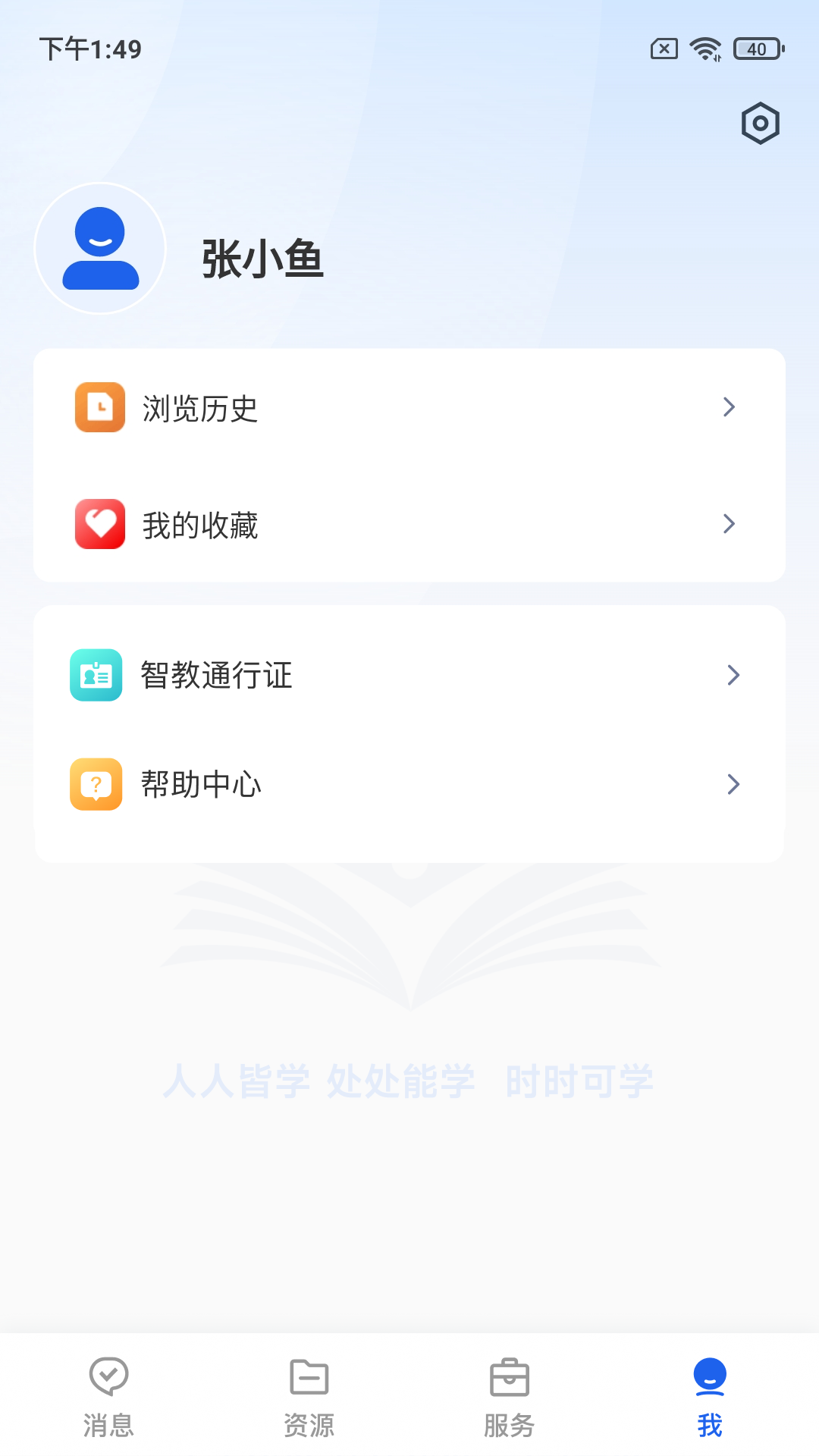Switch to the 资源 tab

click(309, 1398)
